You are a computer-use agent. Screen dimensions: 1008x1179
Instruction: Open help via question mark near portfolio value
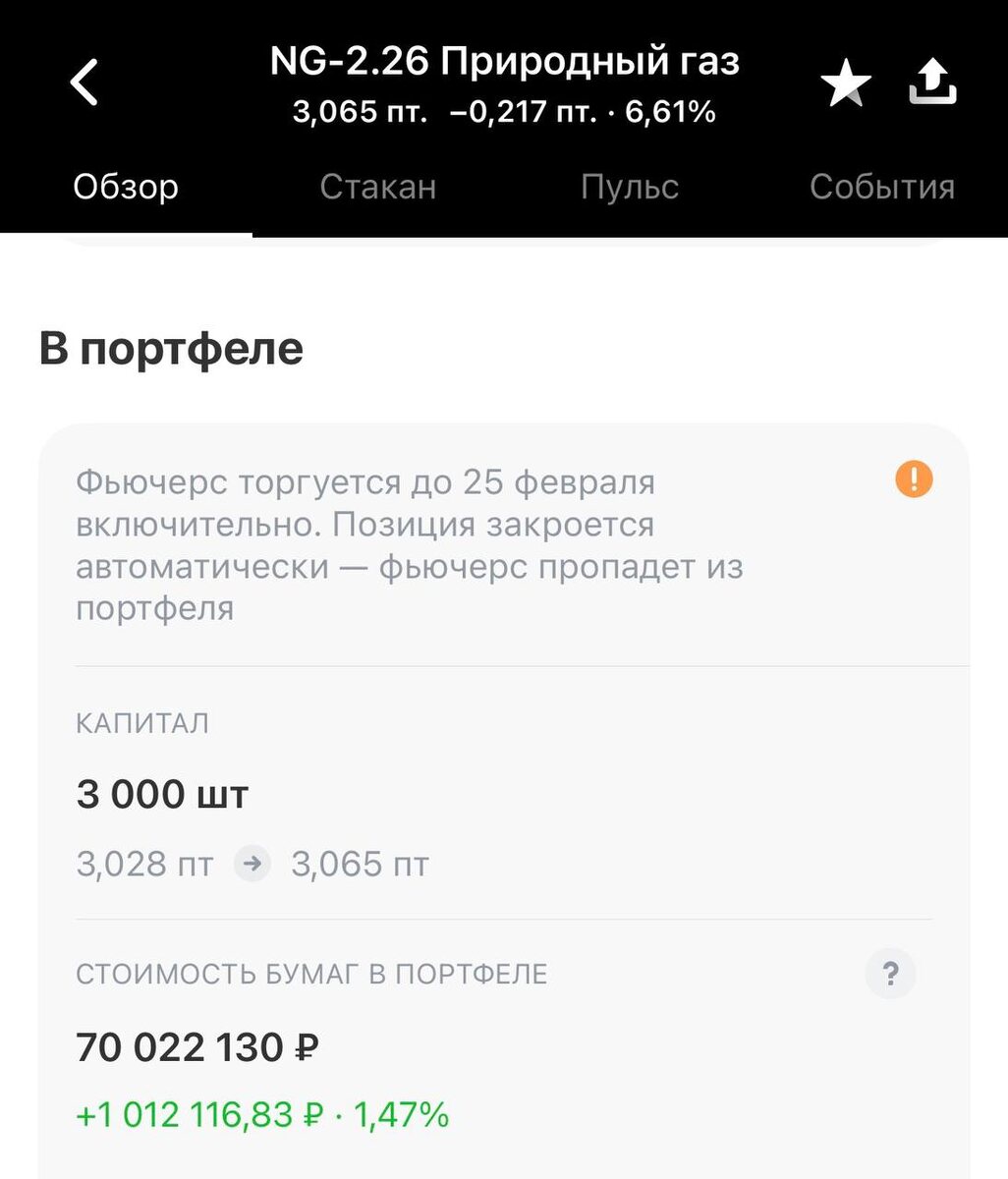890,974
